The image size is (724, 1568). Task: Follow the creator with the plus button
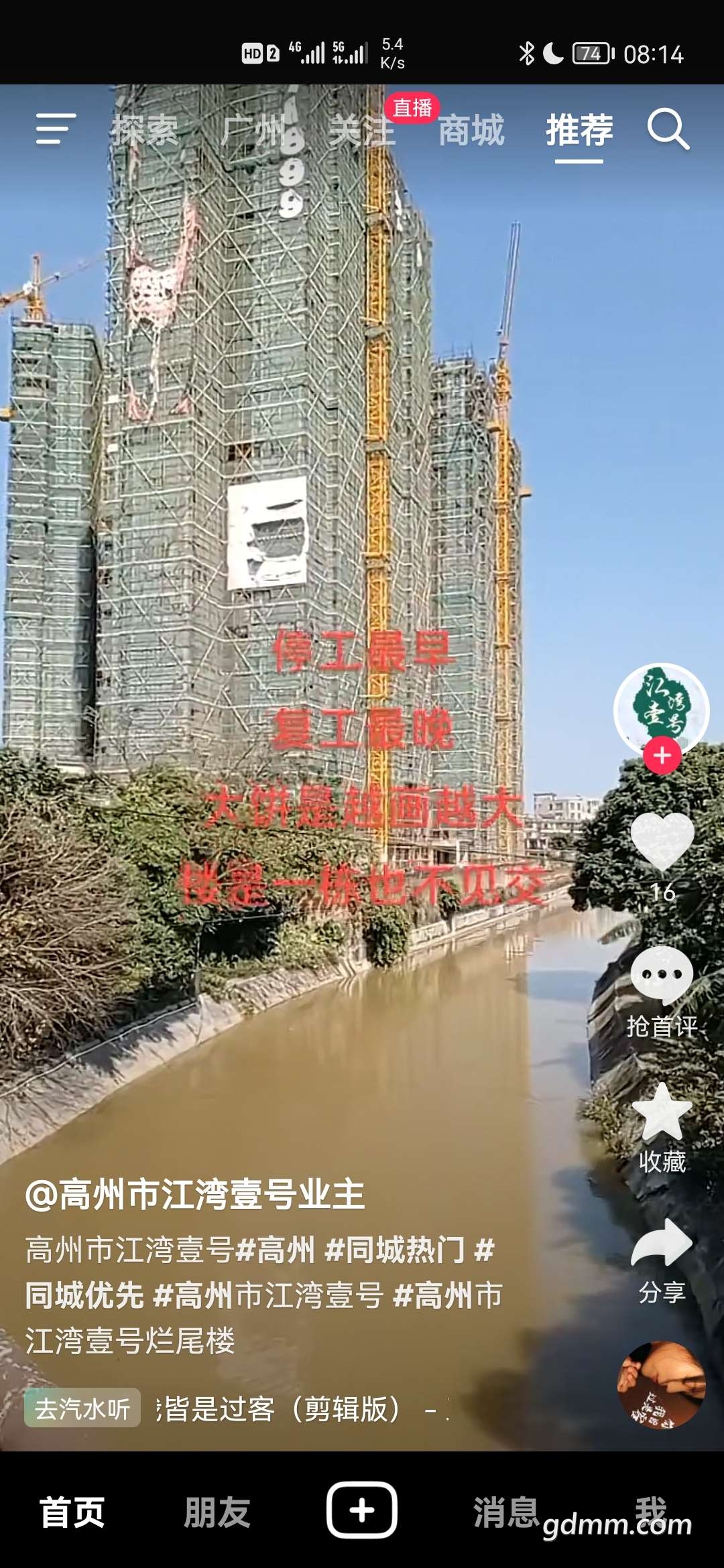662,755
